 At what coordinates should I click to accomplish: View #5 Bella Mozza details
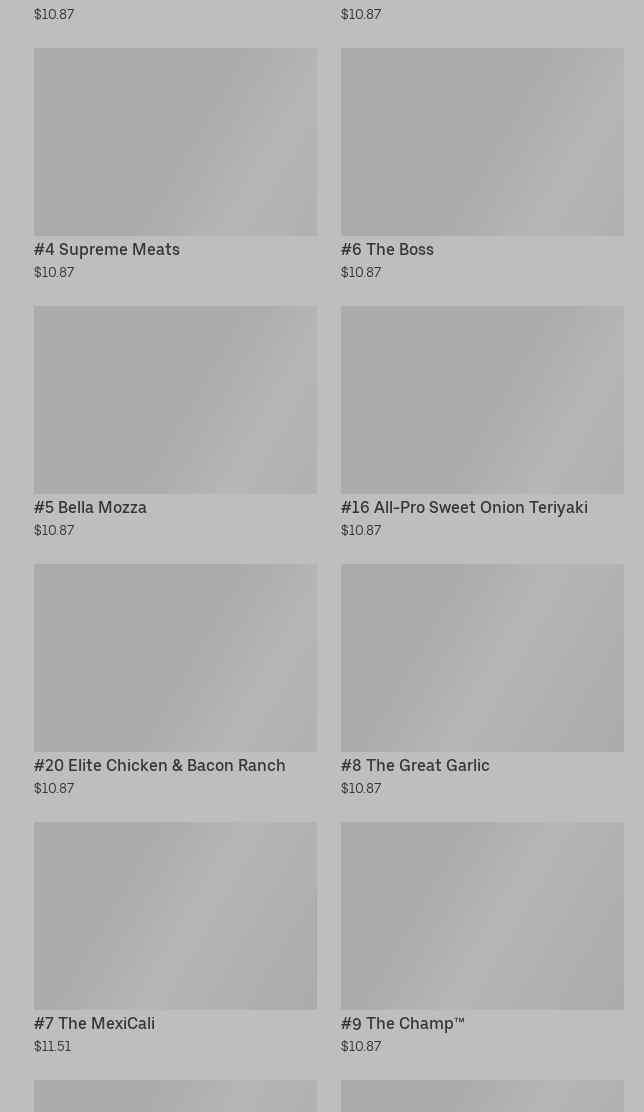click(175, 422)
